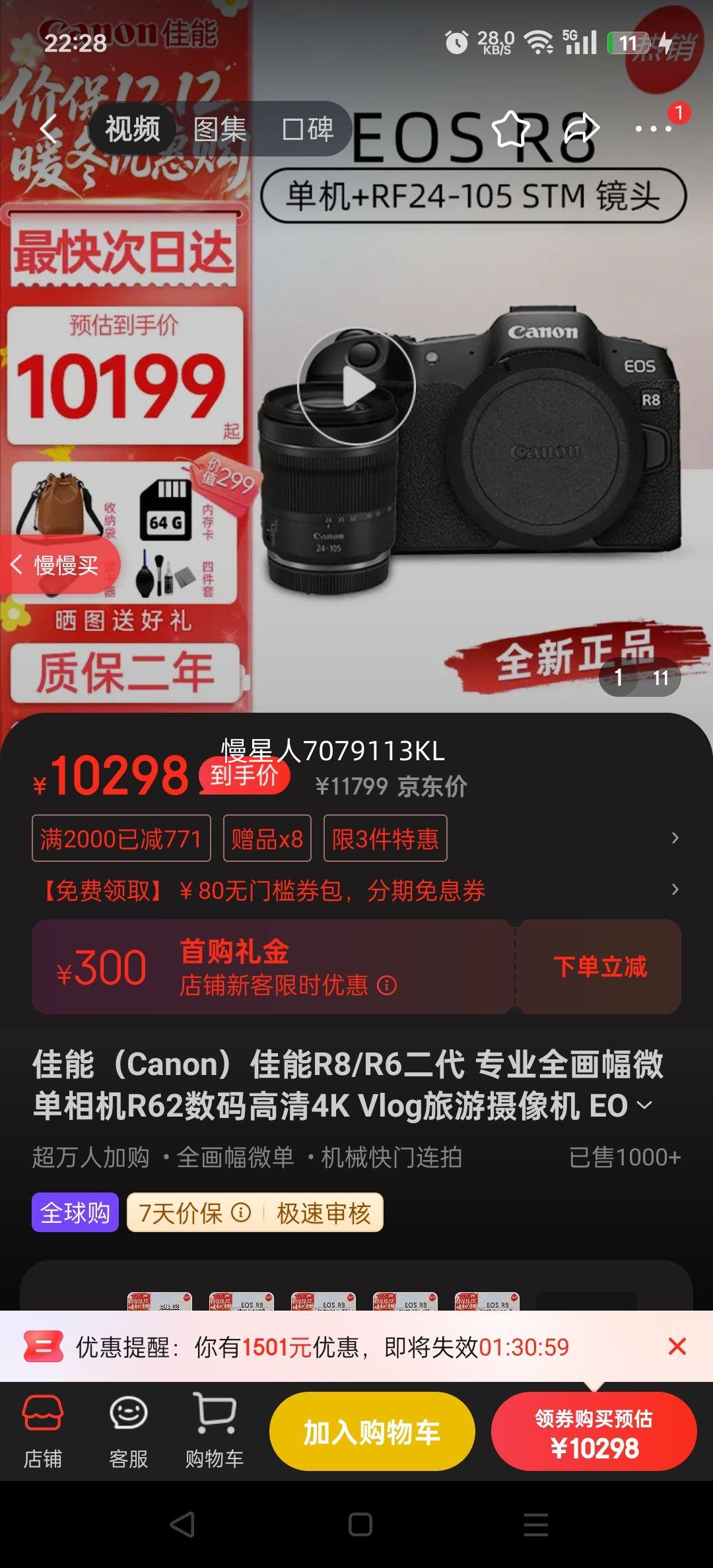Switch to the 口碑 tab
The height and width of the screenshot is (1568, 713).
308,129
